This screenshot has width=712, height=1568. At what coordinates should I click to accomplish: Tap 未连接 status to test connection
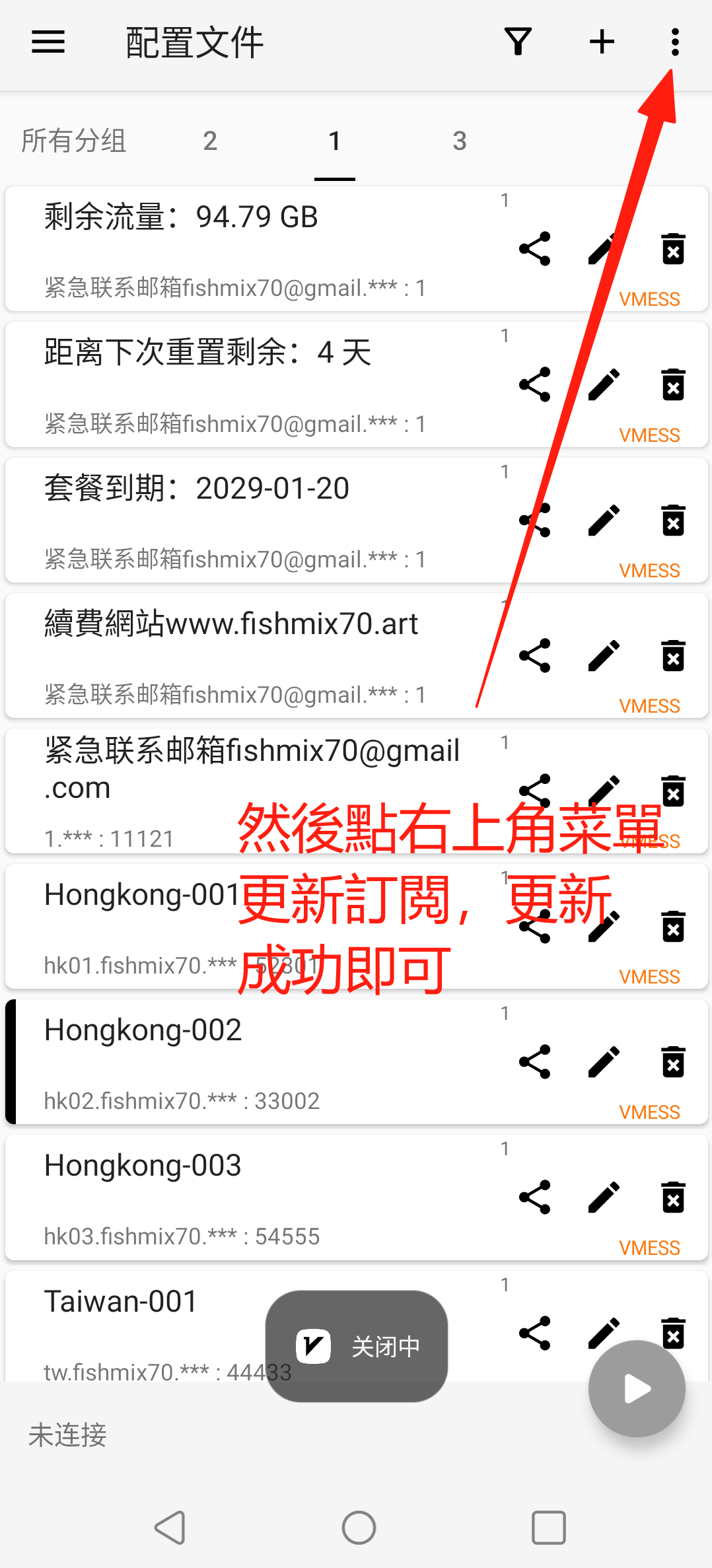[67, 1435]
